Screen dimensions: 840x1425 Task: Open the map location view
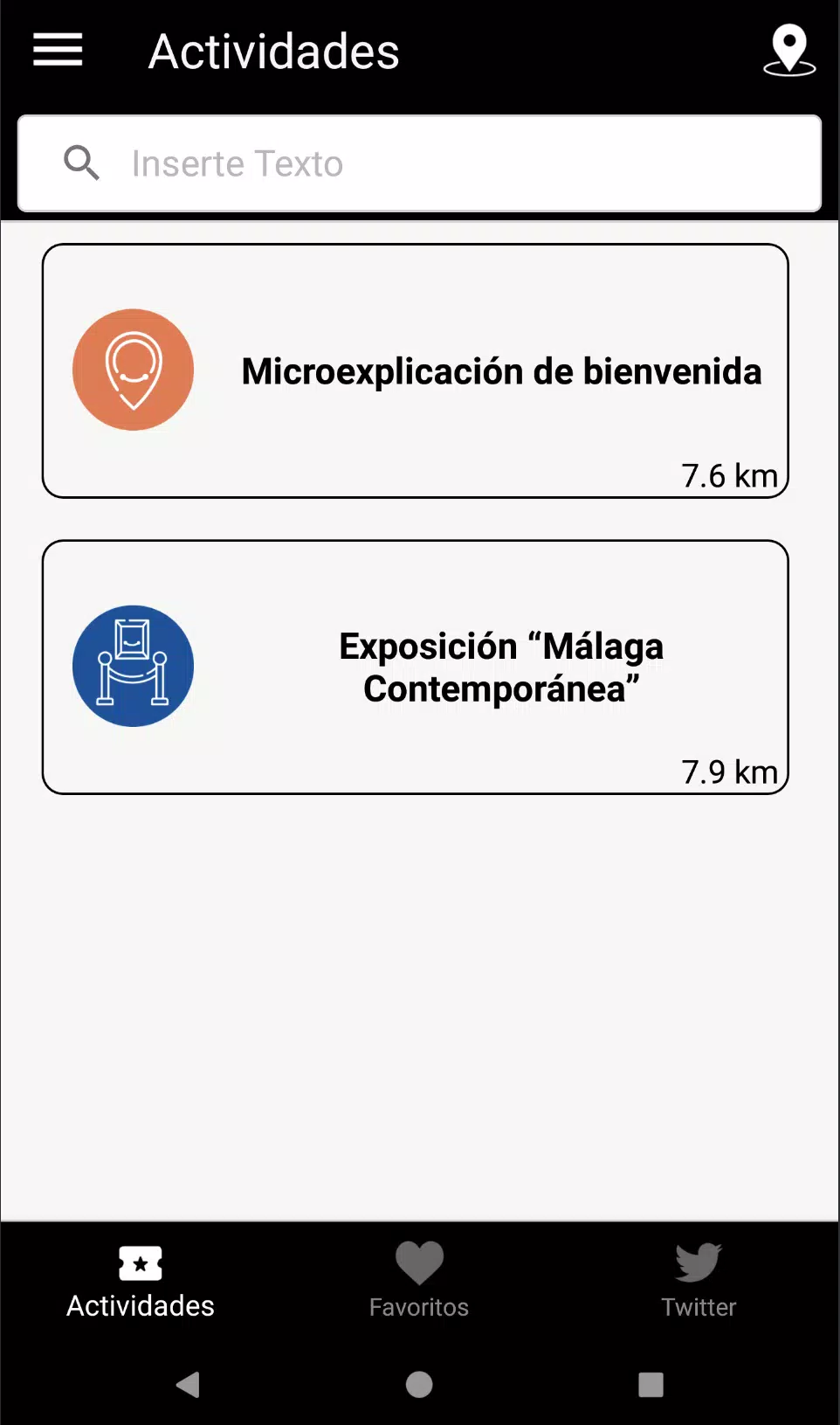pos(789,51)
